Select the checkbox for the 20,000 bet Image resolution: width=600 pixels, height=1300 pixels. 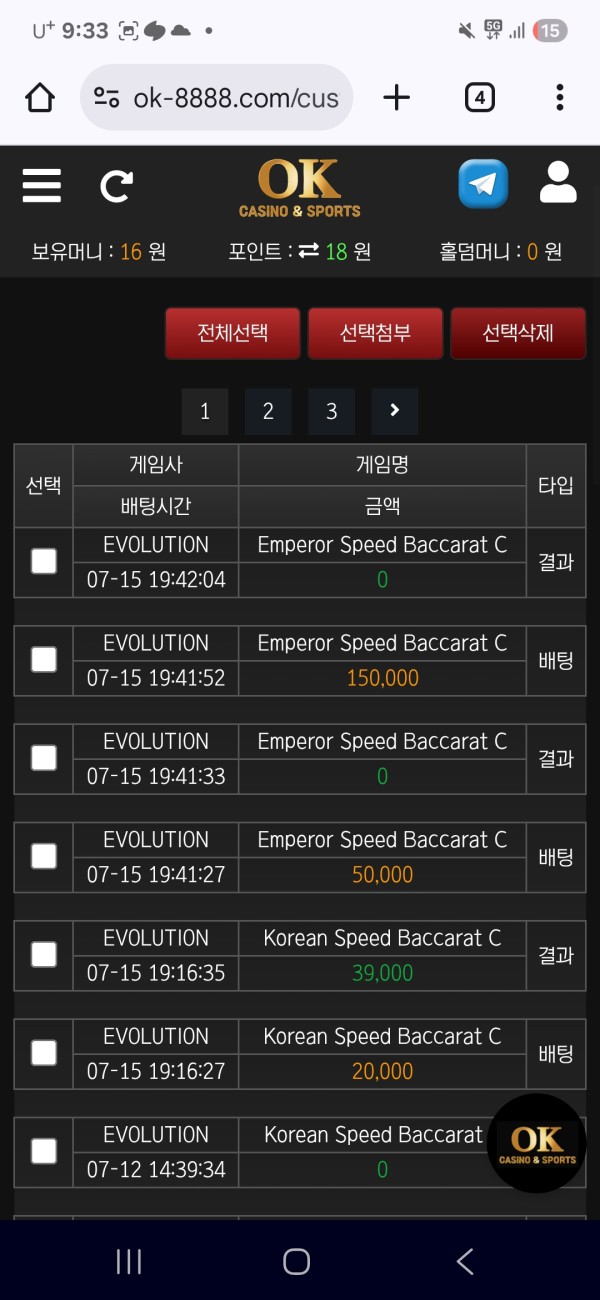click(44, 1053)
